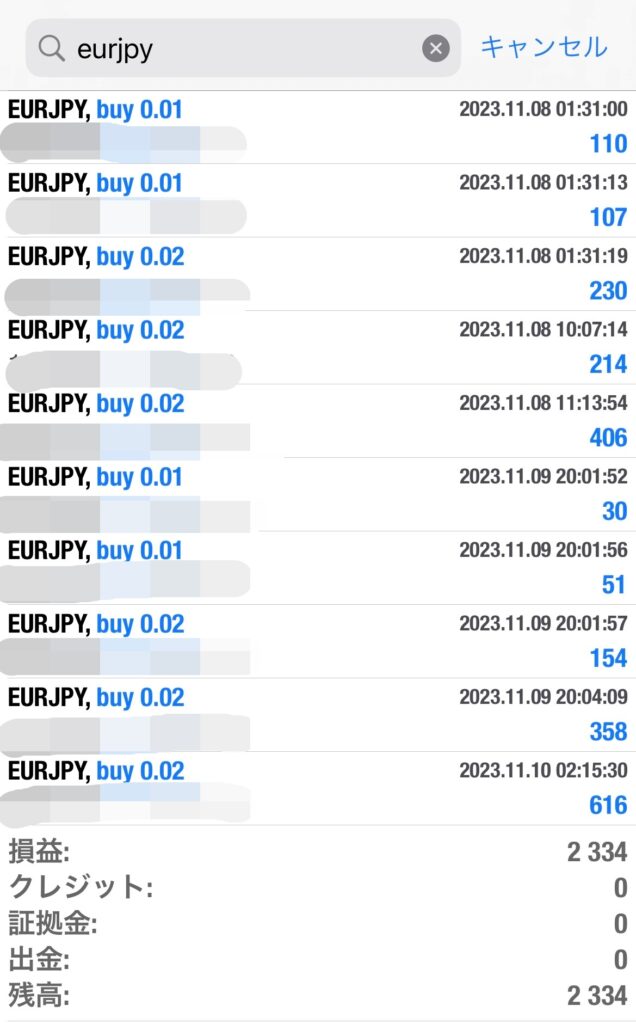The width and height of the screenshot is (636, 1024).
Task: Cancel the search with キャンセル
Action: (544, 48)
